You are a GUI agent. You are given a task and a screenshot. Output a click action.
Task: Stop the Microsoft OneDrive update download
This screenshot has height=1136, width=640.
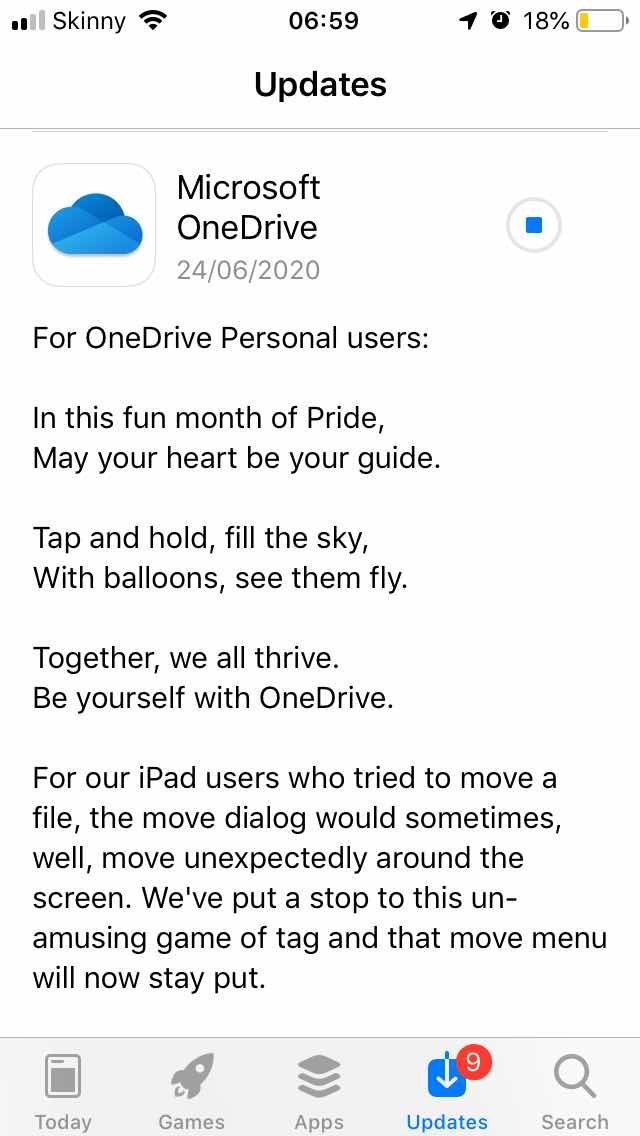[533, 226]
